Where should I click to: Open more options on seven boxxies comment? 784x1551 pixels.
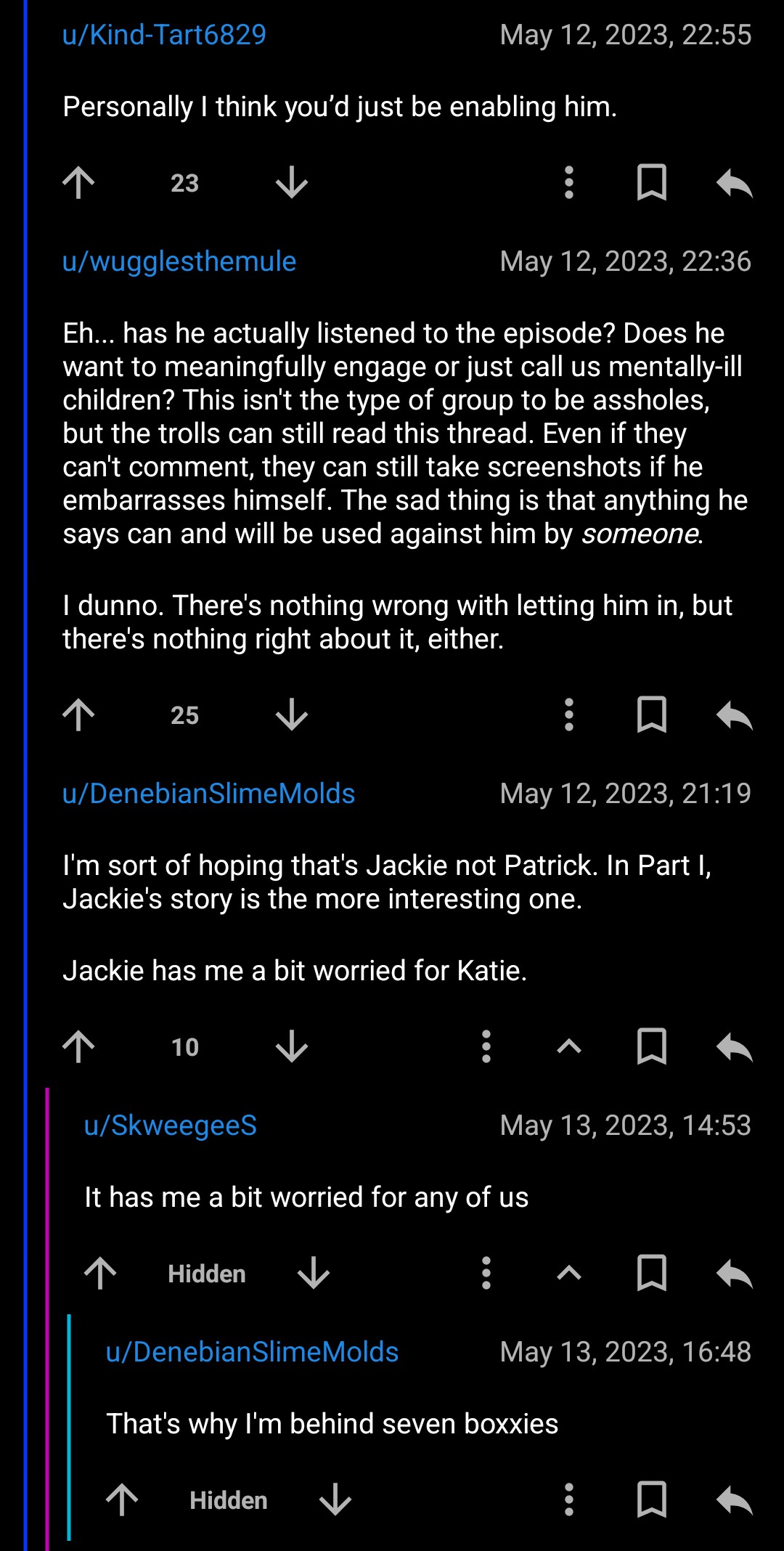click(x=569, y=1499)
